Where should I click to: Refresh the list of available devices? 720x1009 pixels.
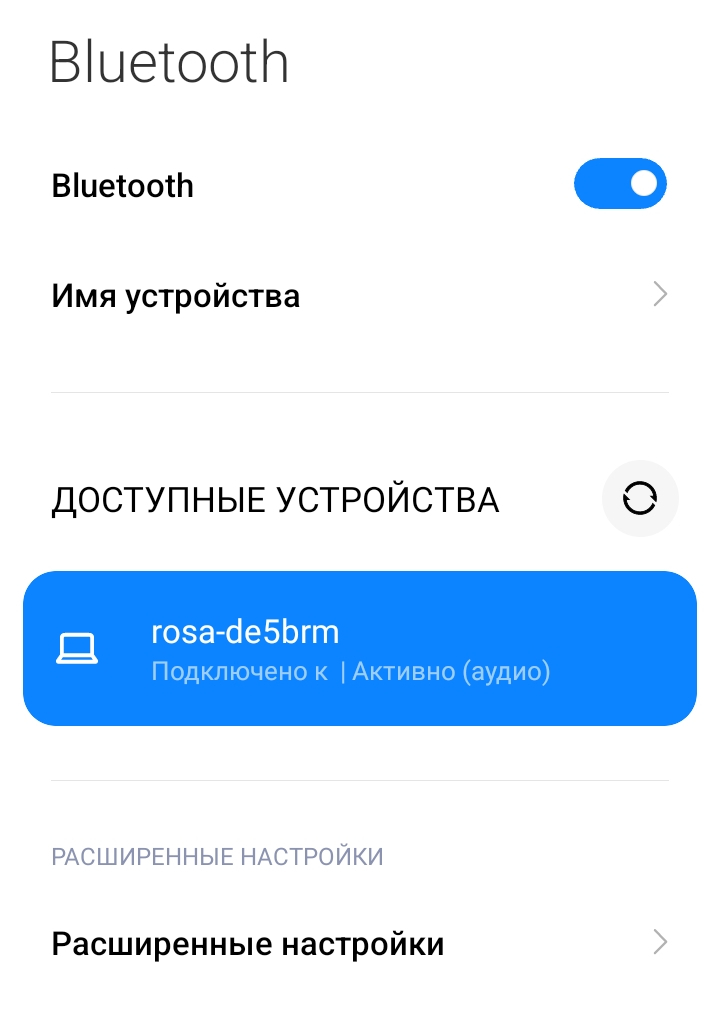click(640, 498)
